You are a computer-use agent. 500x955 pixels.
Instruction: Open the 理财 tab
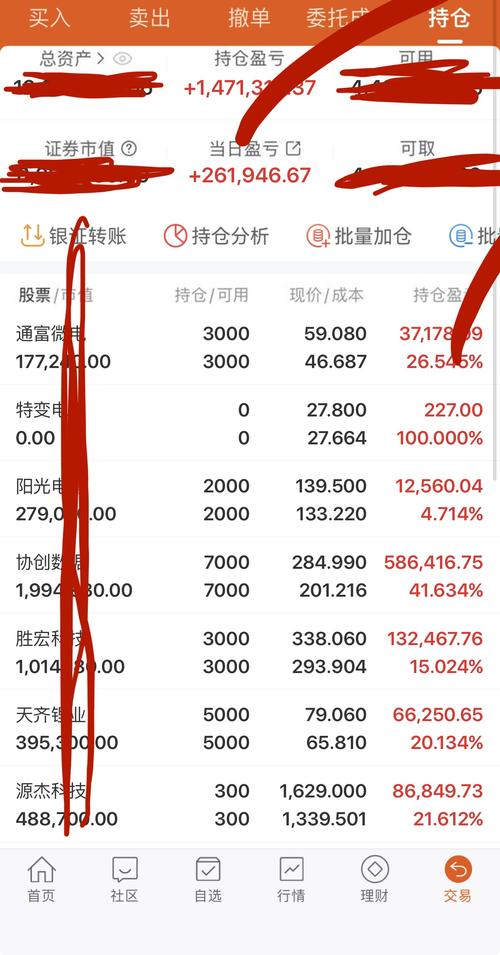point(375,878)
